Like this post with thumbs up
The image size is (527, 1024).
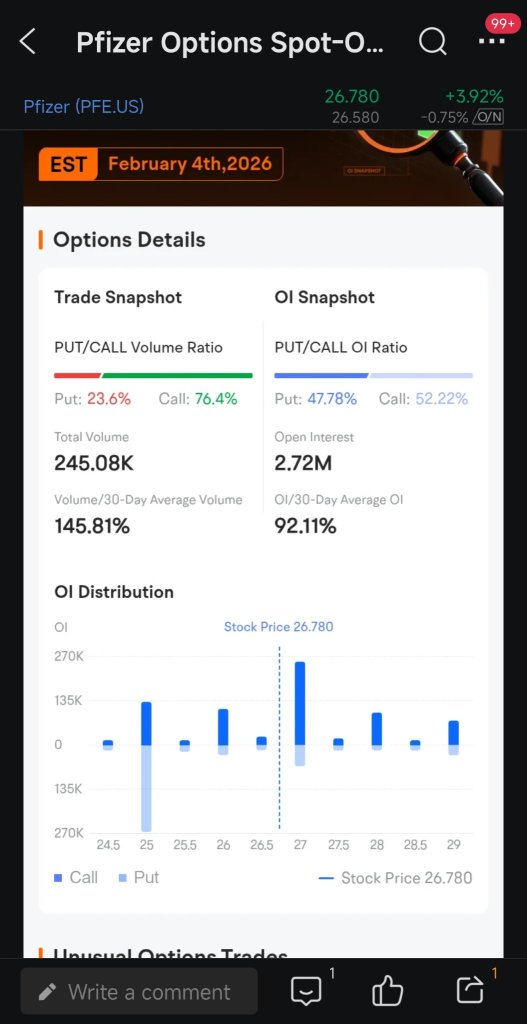387,991
